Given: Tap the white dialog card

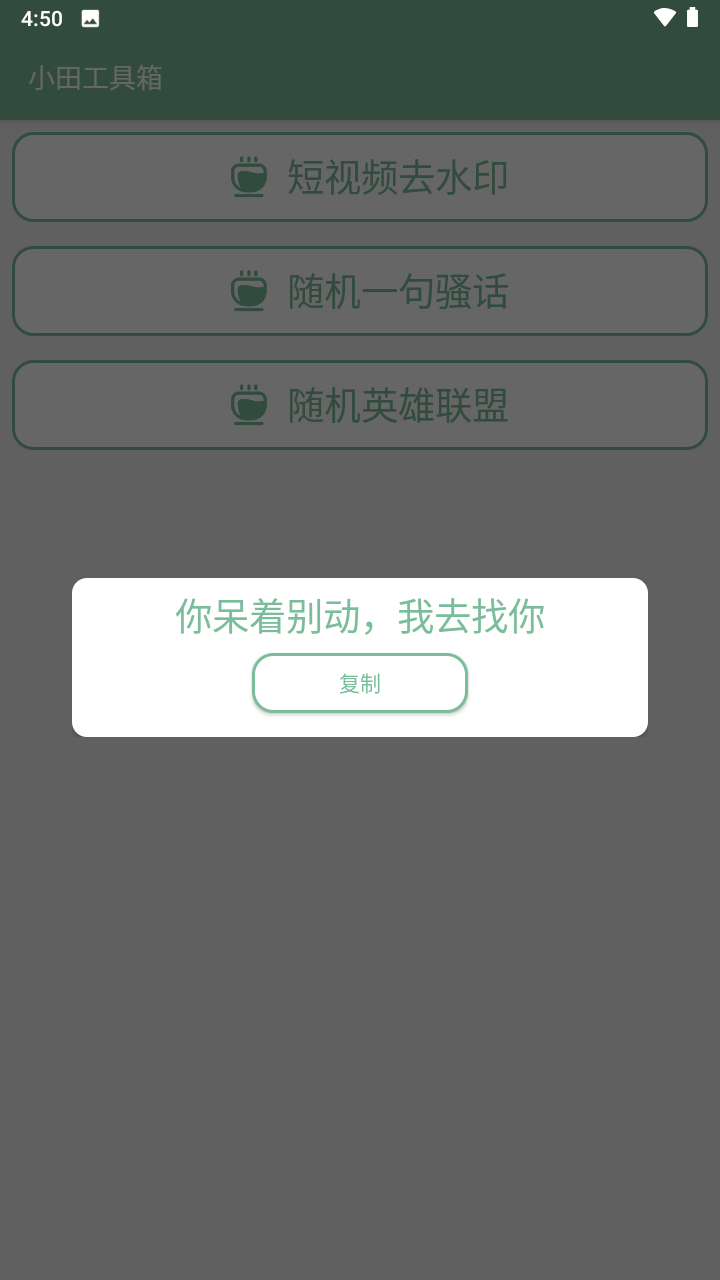Looking at the screenshot, I should 360,656.
